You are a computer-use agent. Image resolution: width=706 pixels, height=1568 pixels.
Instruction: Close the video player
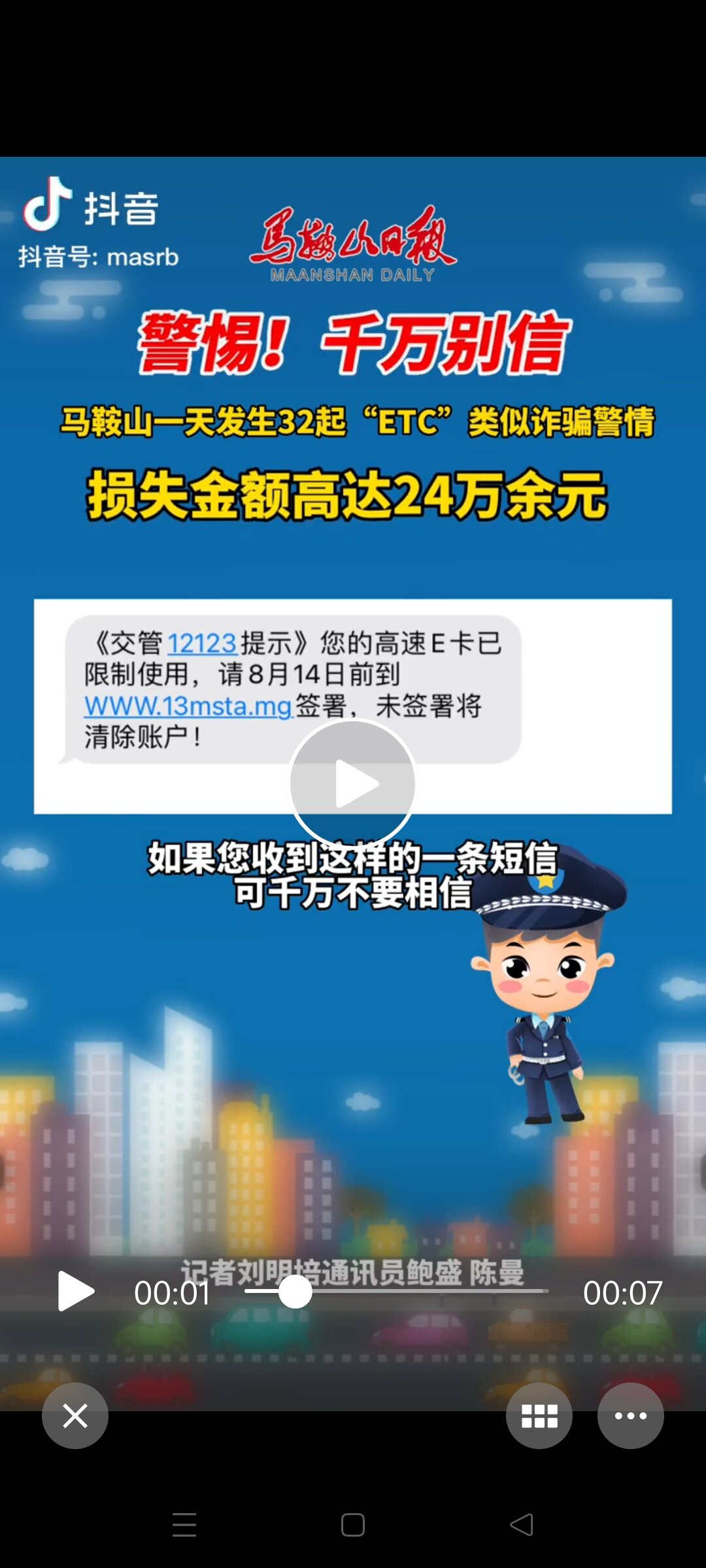click(75, 1416)
